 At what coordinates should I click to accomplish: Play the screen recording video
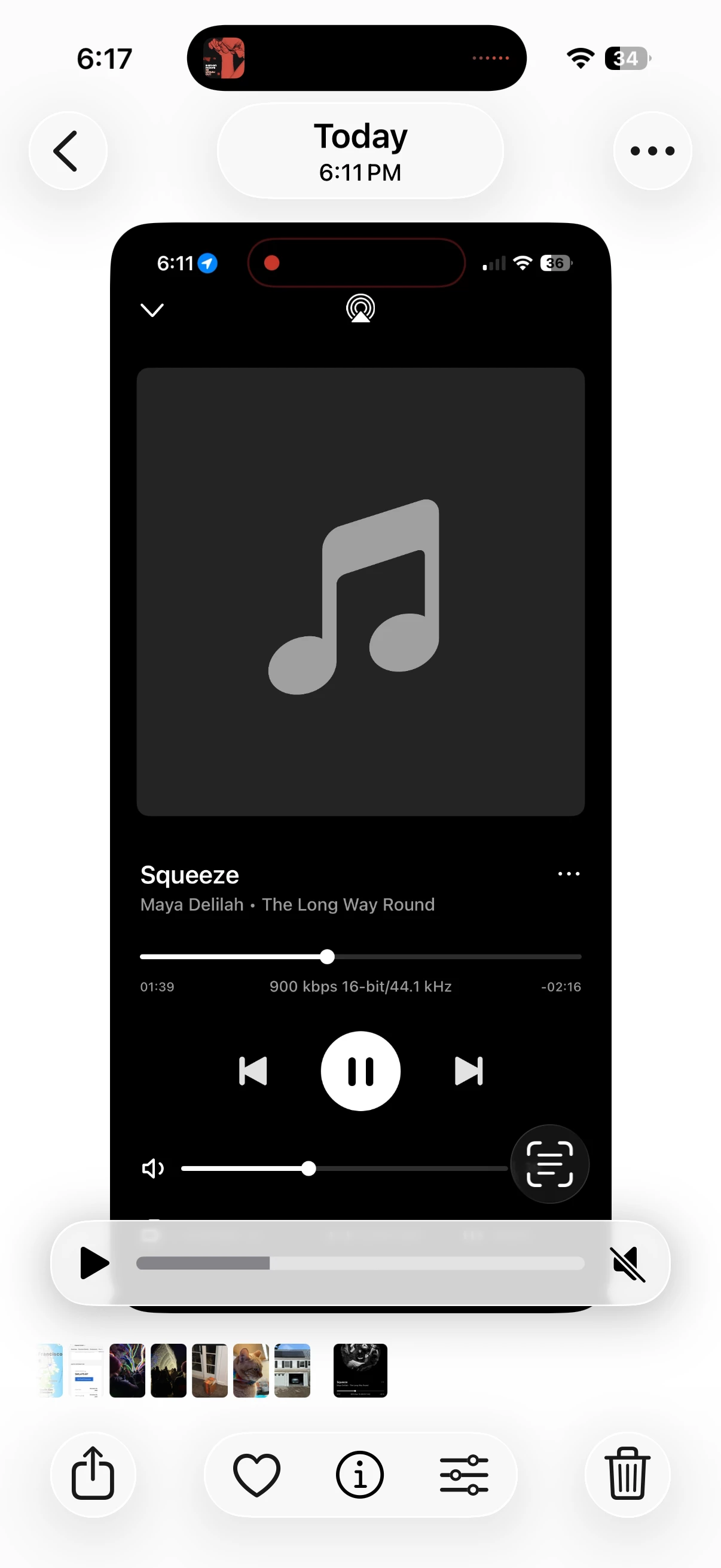coord(94,1263)
